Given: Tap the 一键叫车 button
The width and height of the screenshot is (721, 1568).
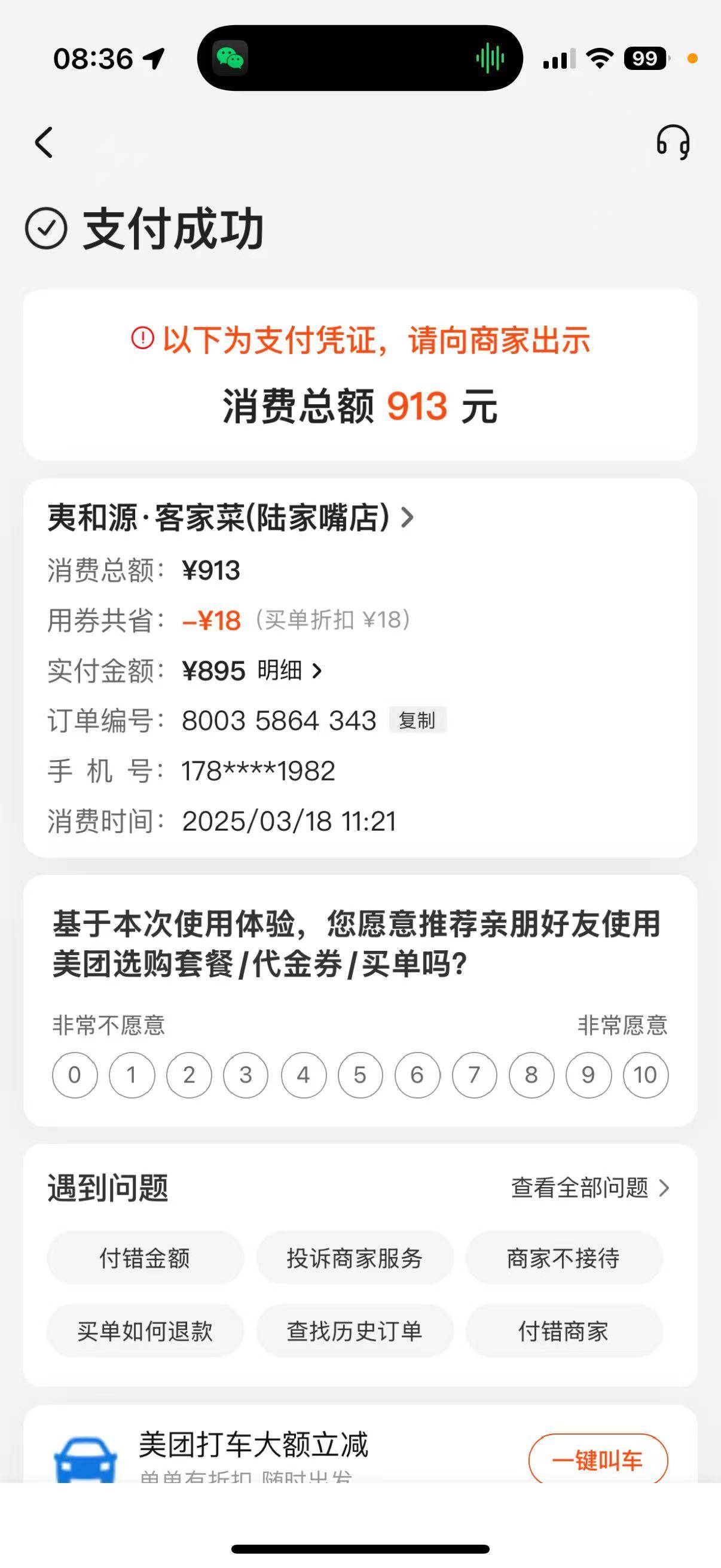Looking at the screenshot, I should click(597, 1460).
